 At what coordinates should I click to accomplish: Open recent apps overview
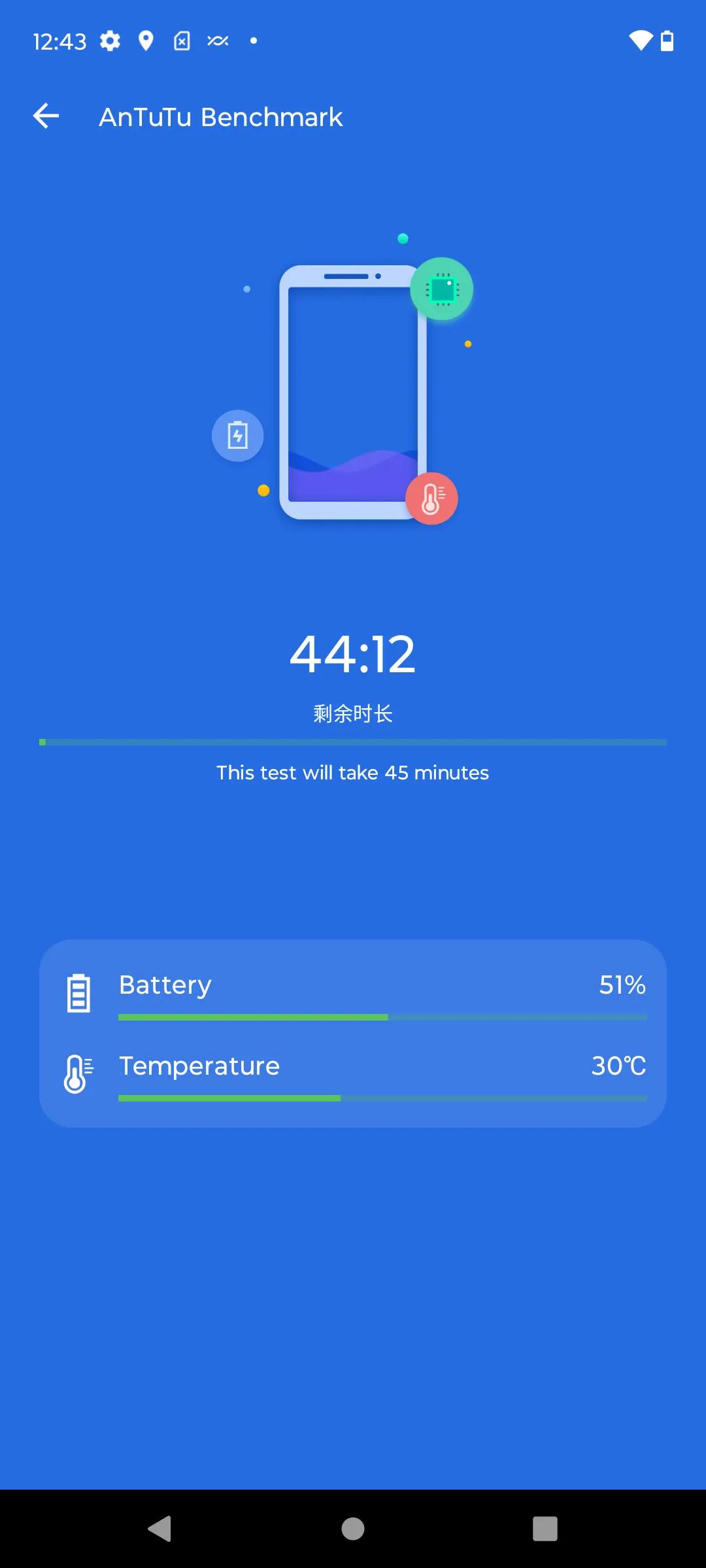tap(545, 1529)
